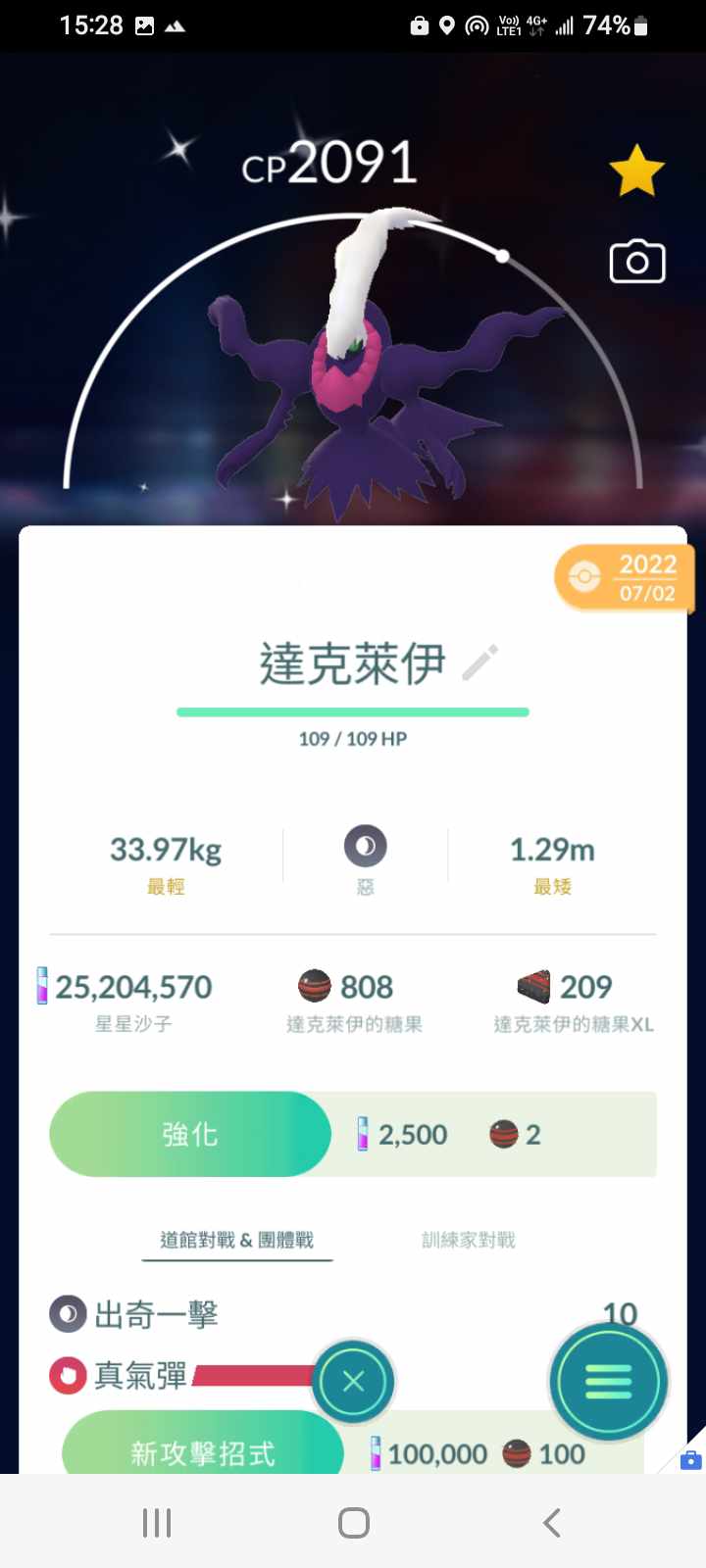Edit the nickname 達克萊伊 with pencil
The width and height of the screenshot is (706, 1568).
(480, 663)
